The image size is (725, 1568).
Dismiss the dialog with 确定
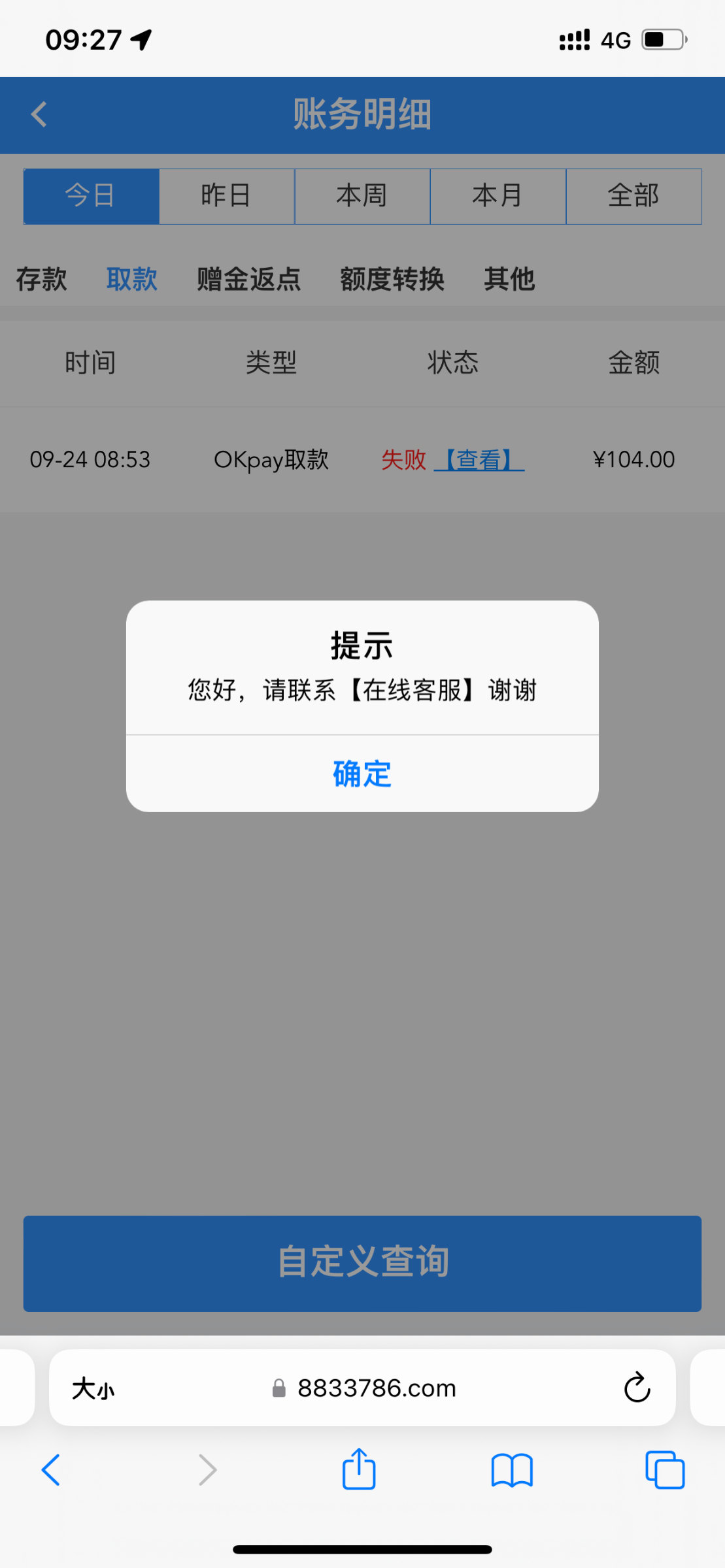(362, 774)
